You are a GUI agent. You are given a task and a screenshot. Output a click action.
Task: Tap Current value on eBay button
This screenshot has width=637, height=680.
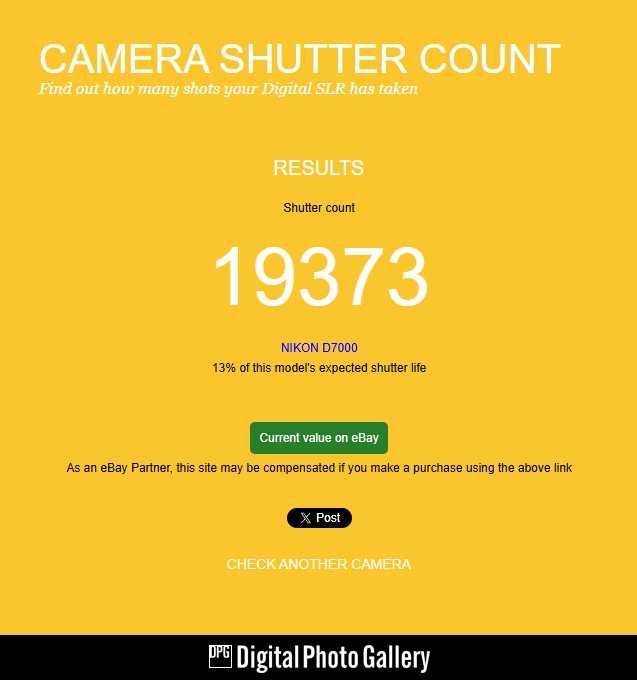tap(318, 438)
